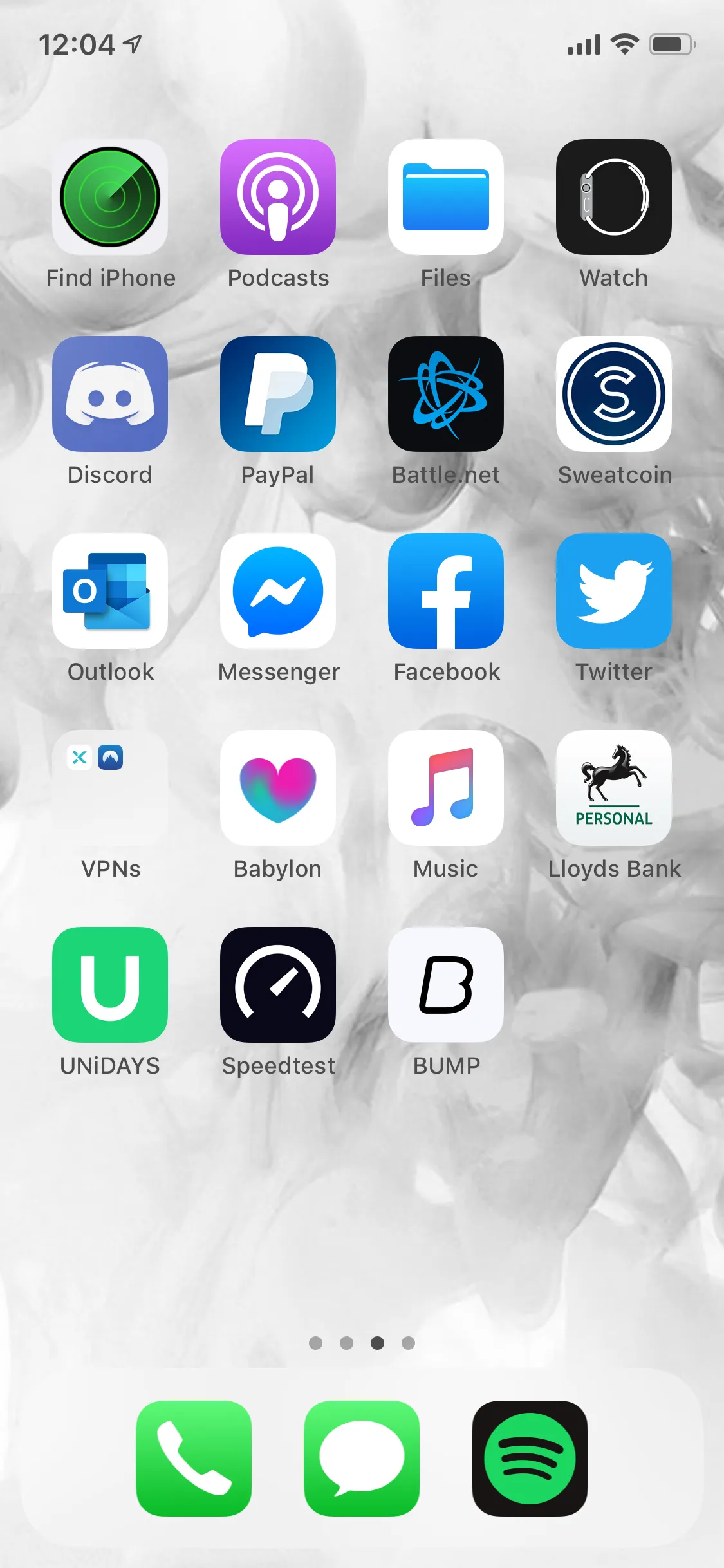Open the Watch app

click(614, 197)
